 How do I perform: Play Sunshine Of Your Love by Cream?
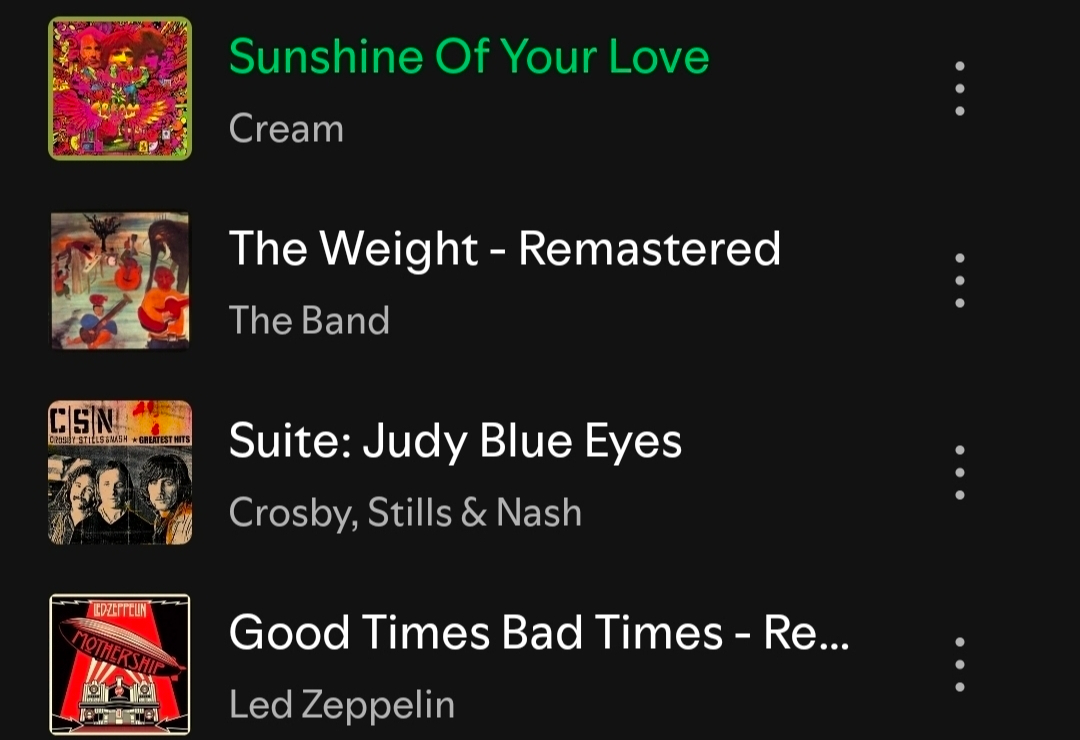pos(468,58)
